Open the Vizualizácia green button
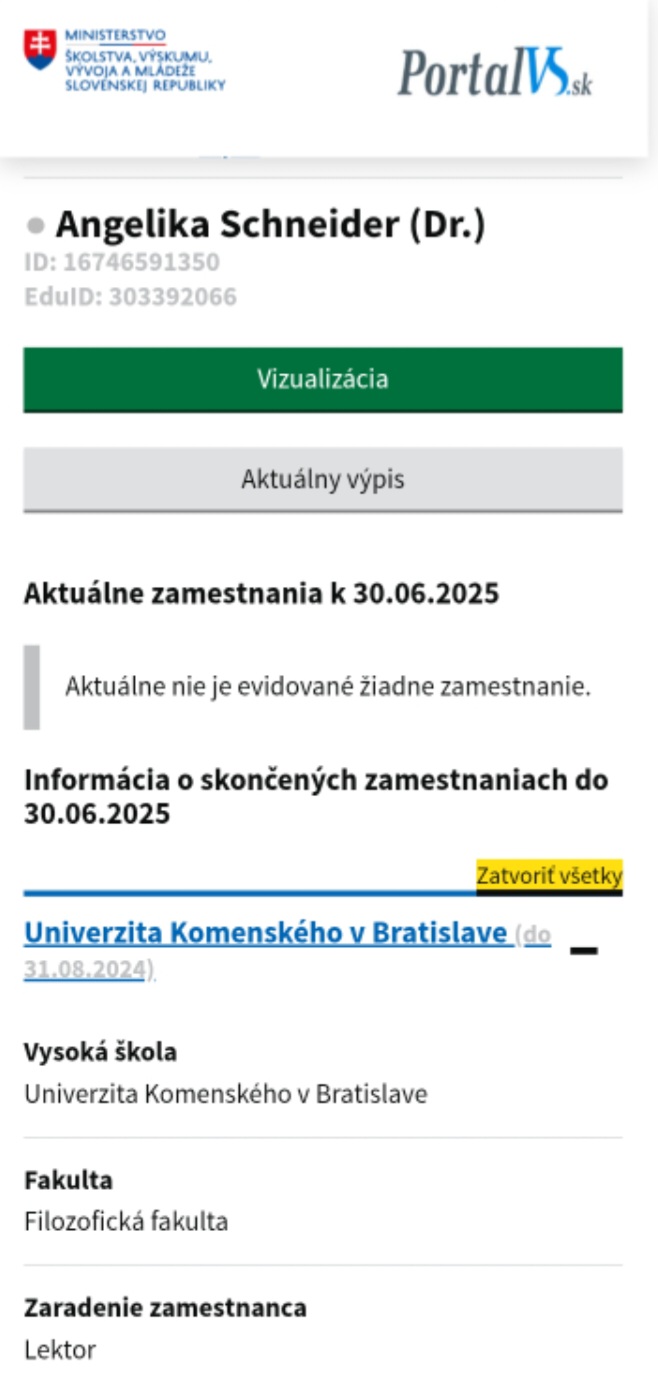This screenshot has width=658, height=1389. [x=322, y=379]
